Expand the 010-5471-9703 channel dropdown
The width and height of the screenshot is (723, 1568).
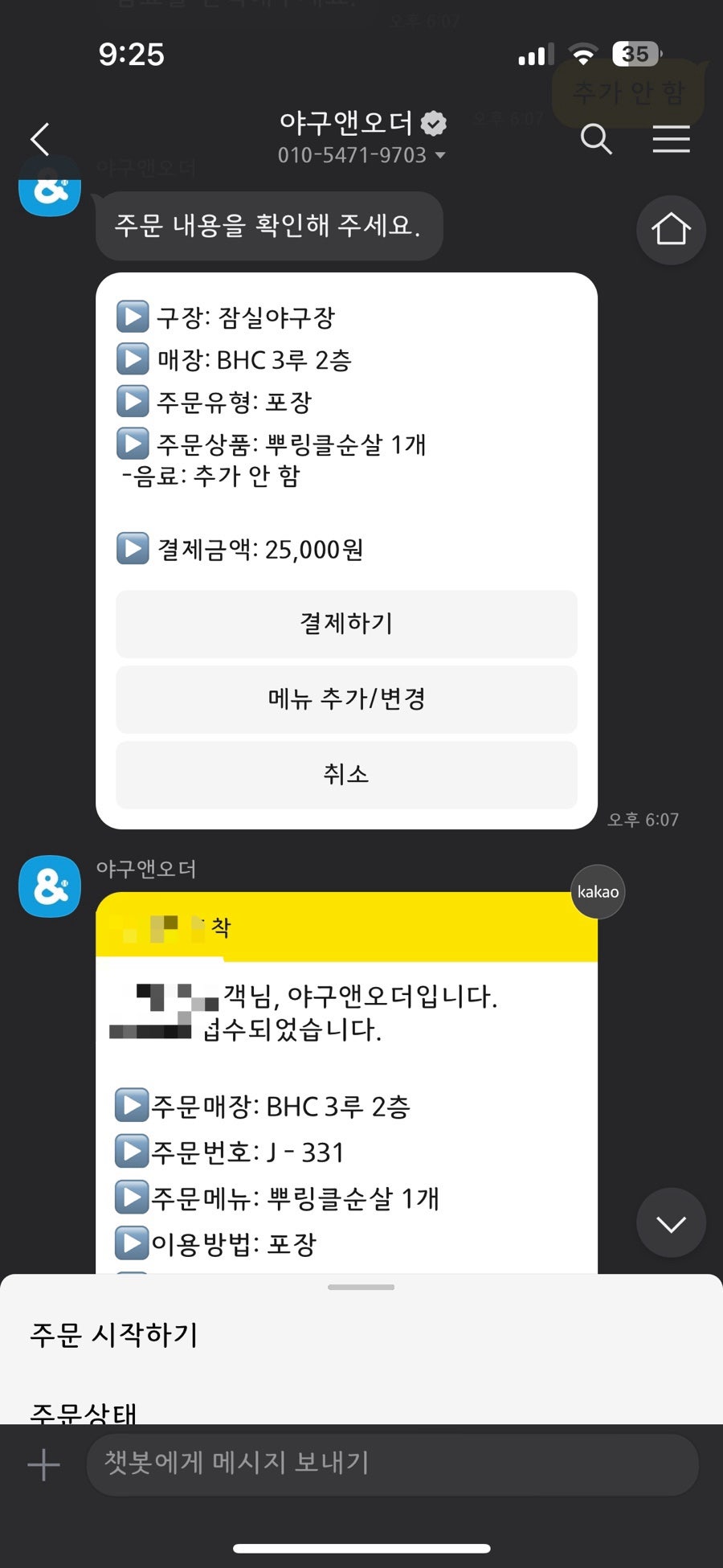point(440,155)
